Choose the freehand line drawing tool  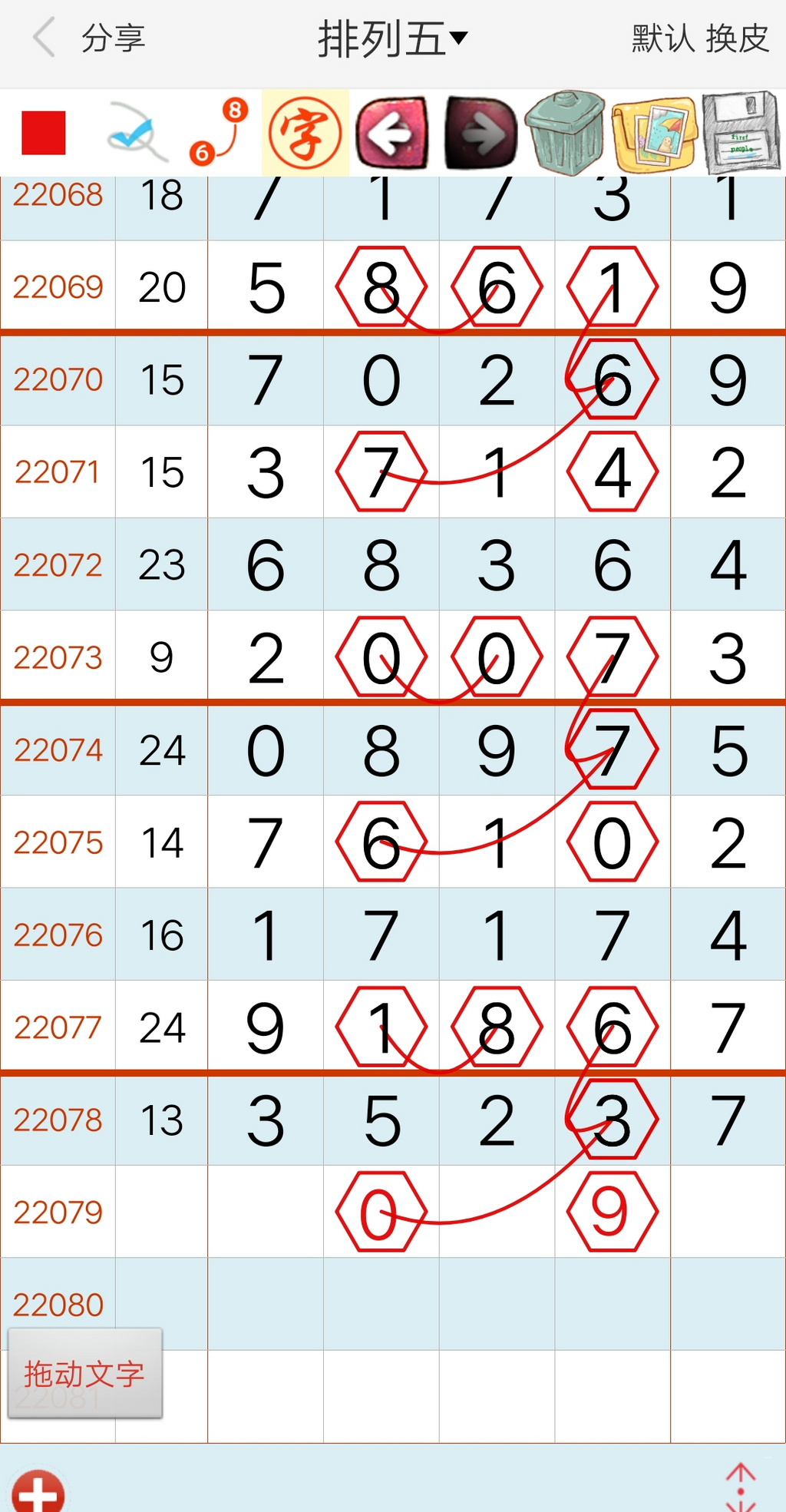pos(137,134)
